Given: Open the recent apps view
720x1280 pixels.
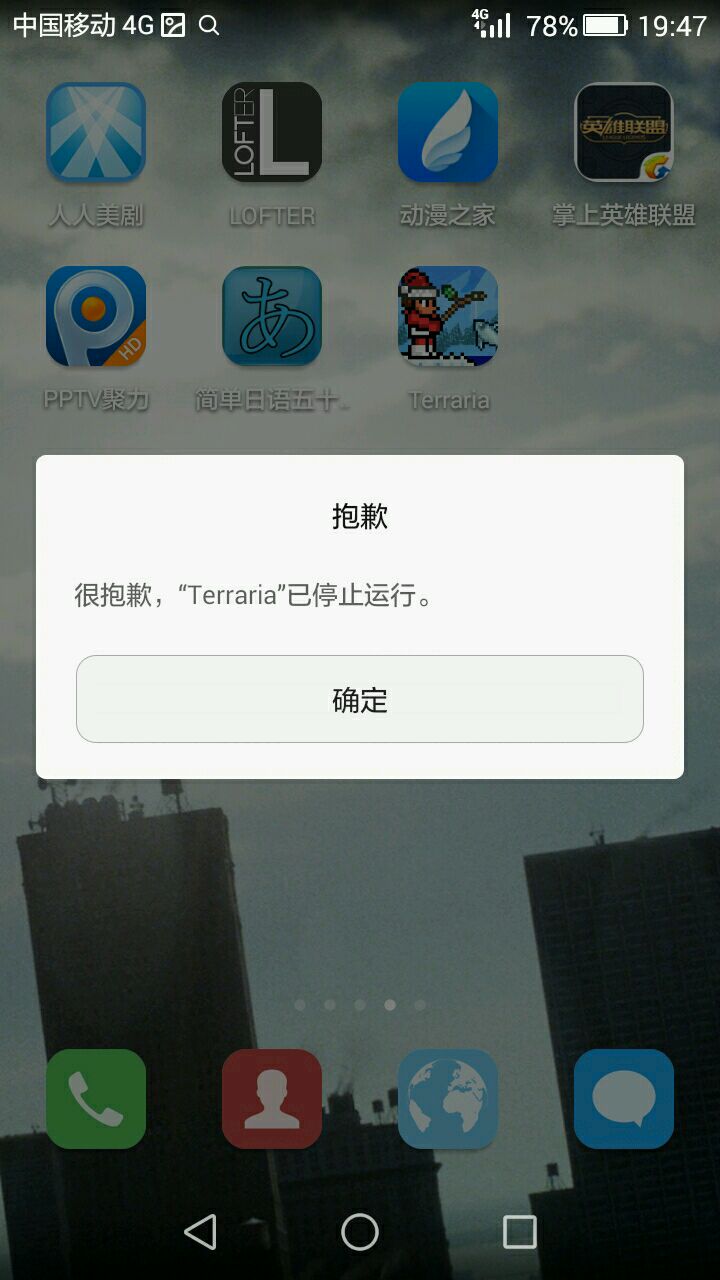Looking at the screenshot, I should pos(519,1232).
